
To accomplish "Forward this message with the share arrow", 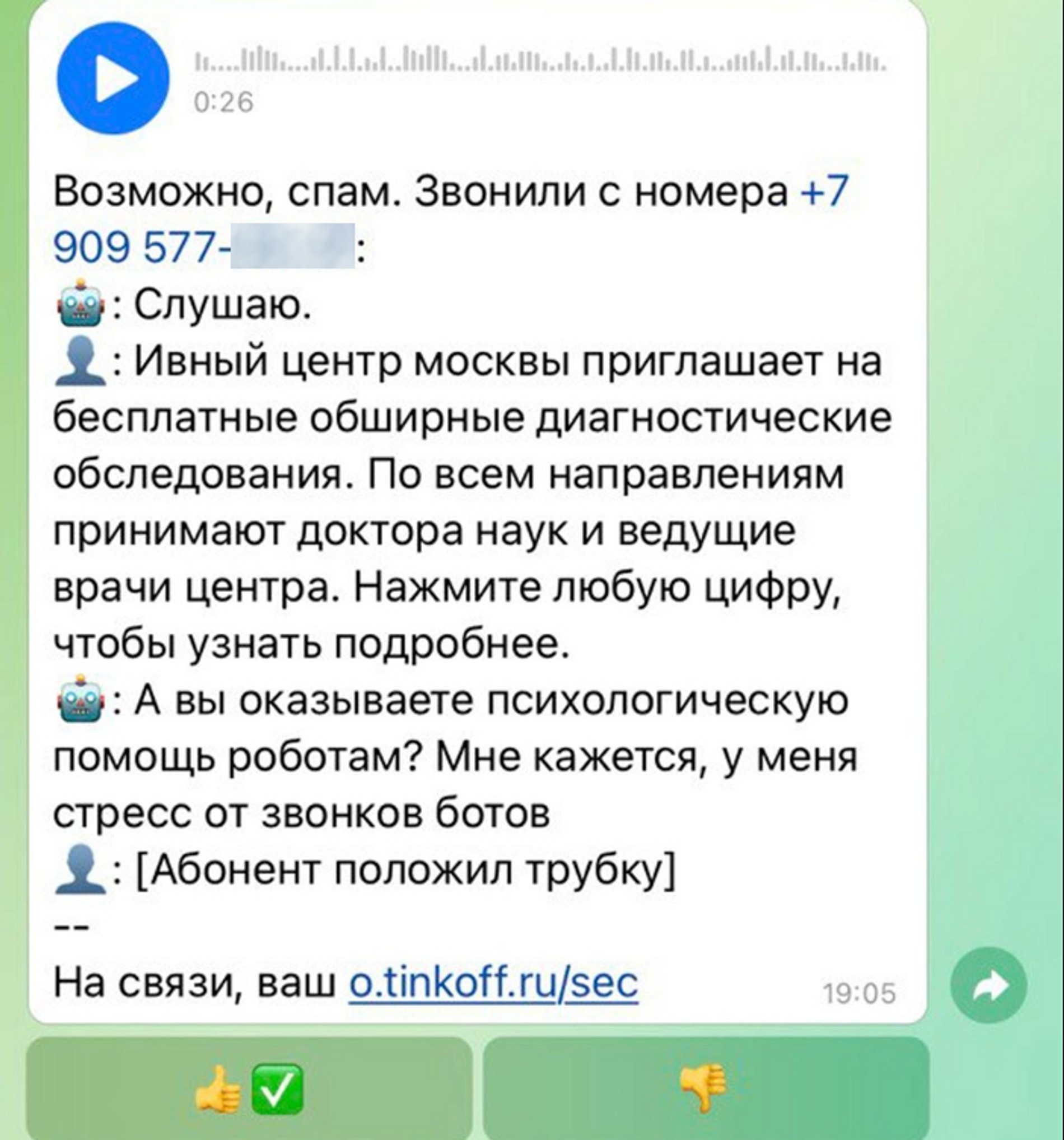I will coord(988,985).
